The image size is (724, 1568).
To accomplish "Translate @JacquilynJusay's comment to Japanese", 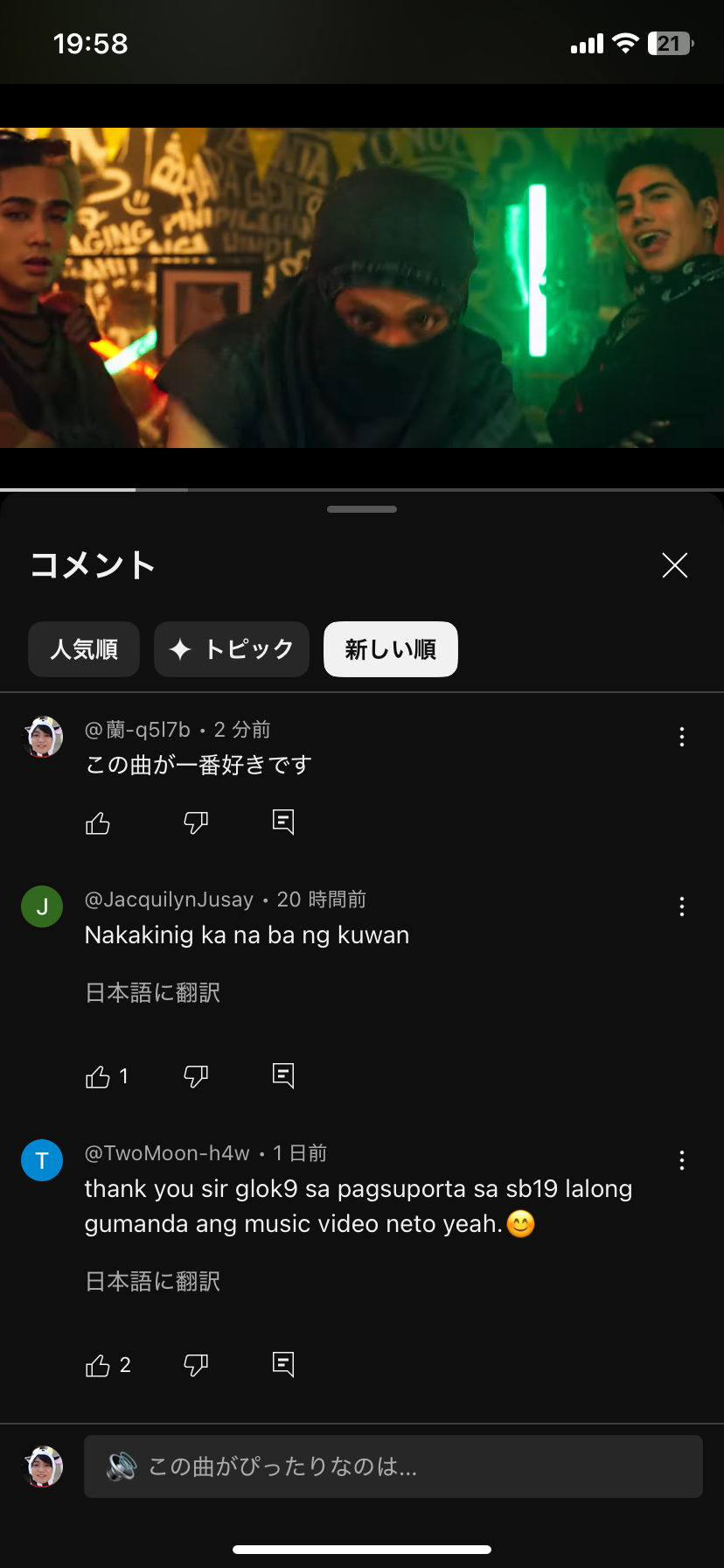I will [153, 993].
